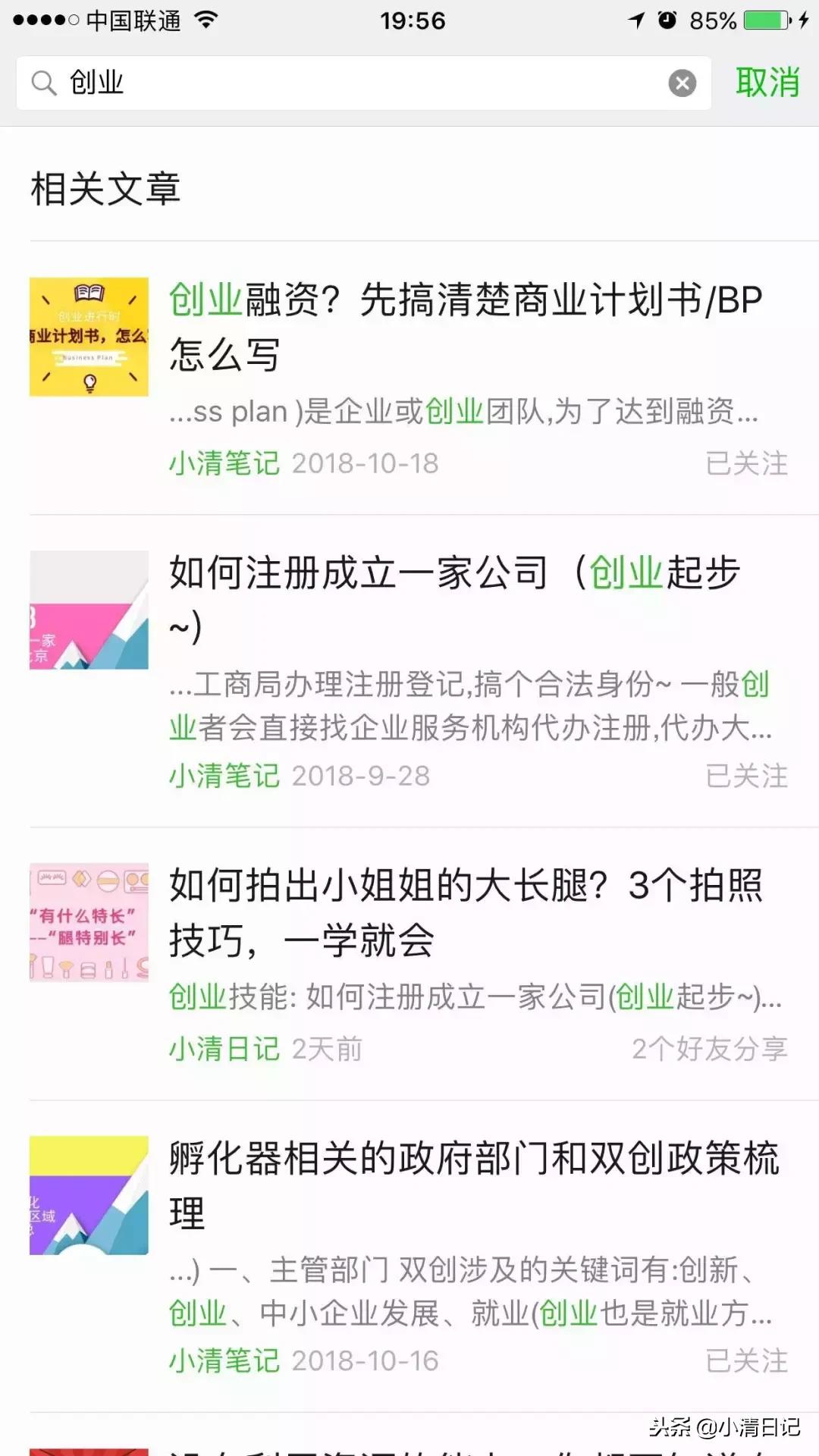Tap 已关注 next to the first article
Image resolution: width=819 pixels, height=1456 pixels.
pos(745,463)
